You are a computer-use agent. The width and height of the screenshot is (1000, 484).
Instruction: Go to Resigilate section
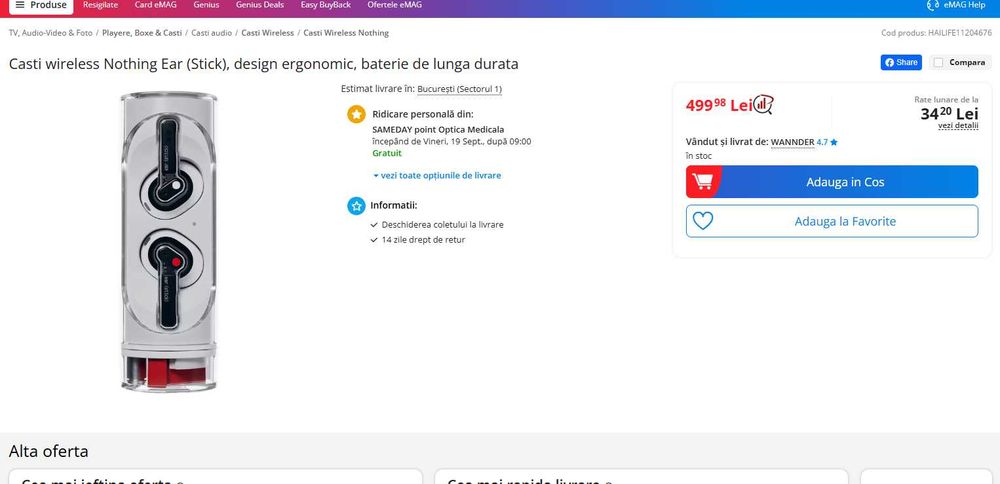(100, 5)
